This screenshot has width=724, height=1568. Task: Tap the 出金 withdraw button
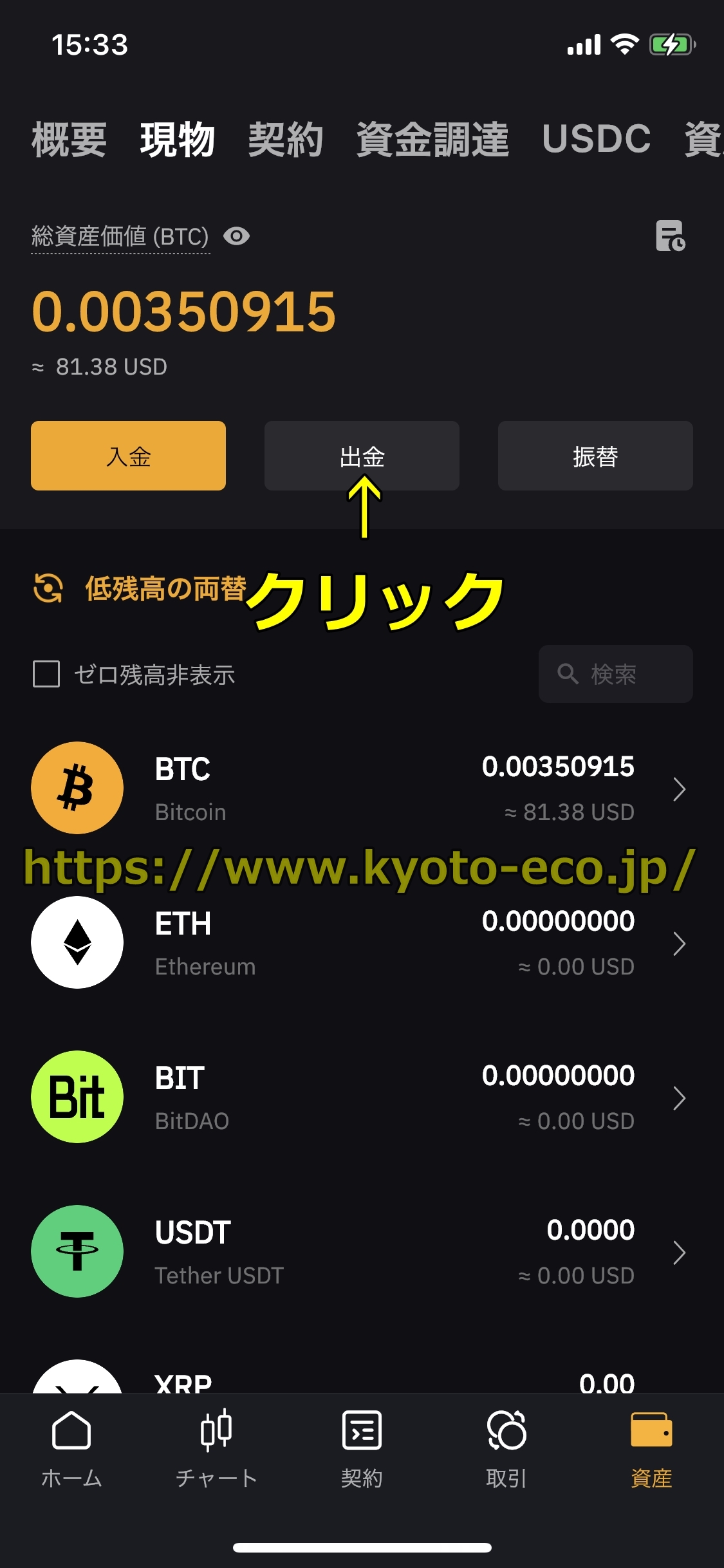[x=362, y=456]
